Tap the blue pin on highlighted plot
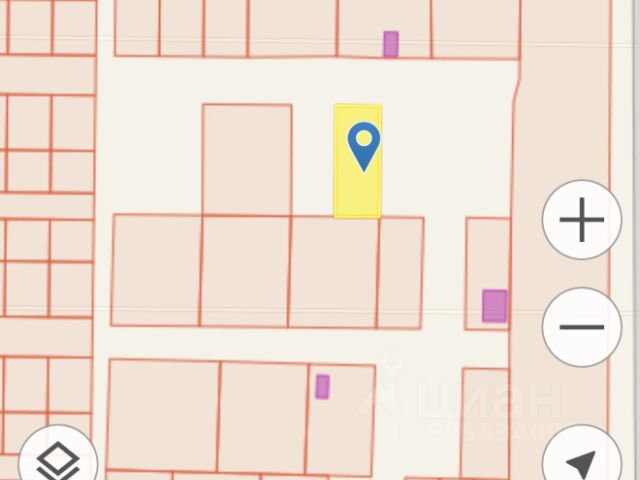 click(x=363, y=144)
